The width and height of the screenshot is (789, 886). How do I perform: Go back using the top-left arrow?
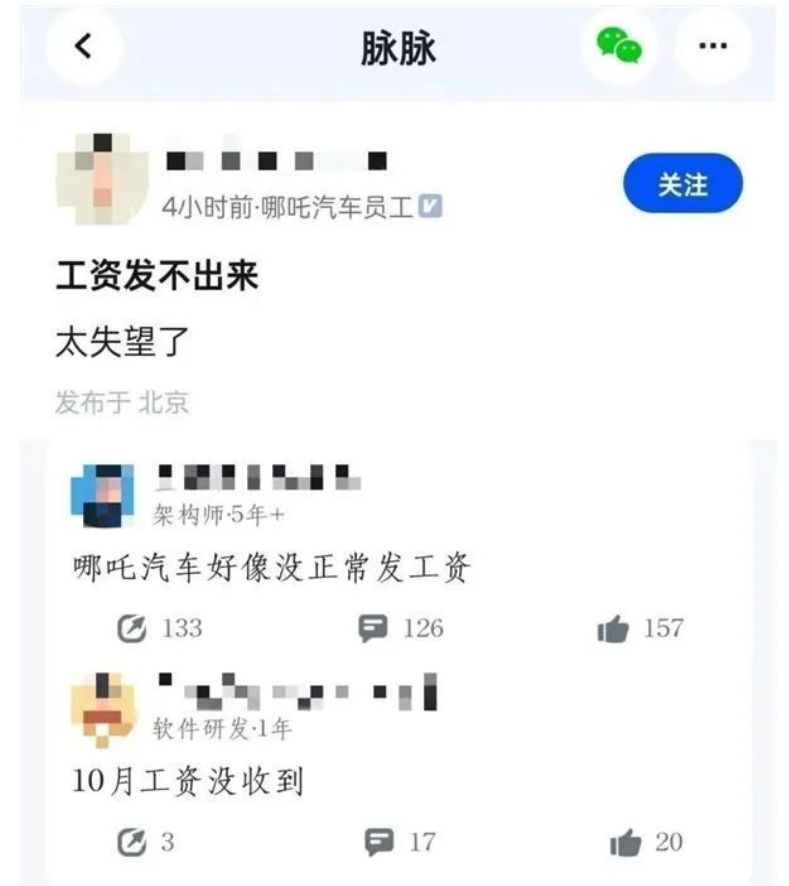tap(84, 46)
